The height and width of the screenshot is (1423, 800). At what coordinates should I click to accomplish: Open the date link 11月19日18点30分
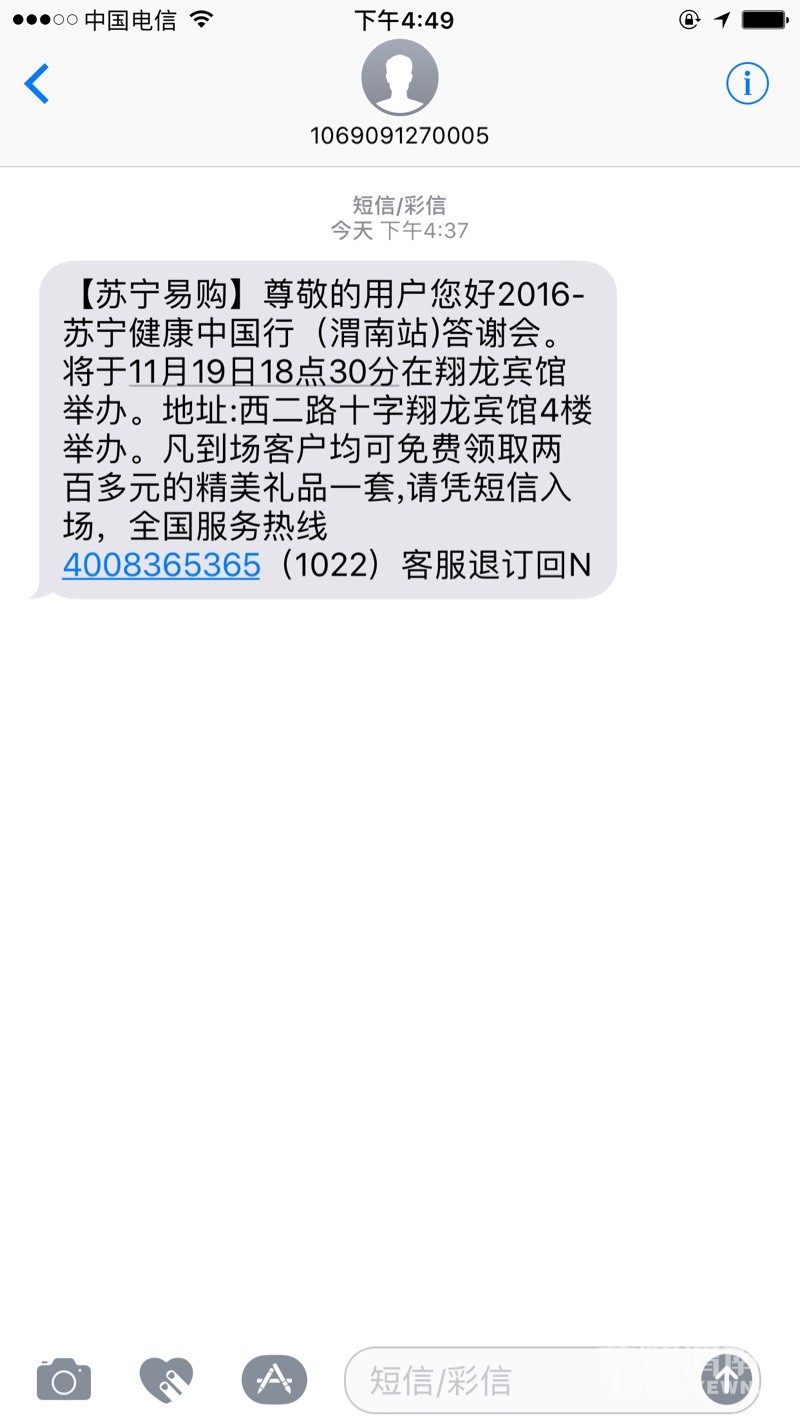264,371
